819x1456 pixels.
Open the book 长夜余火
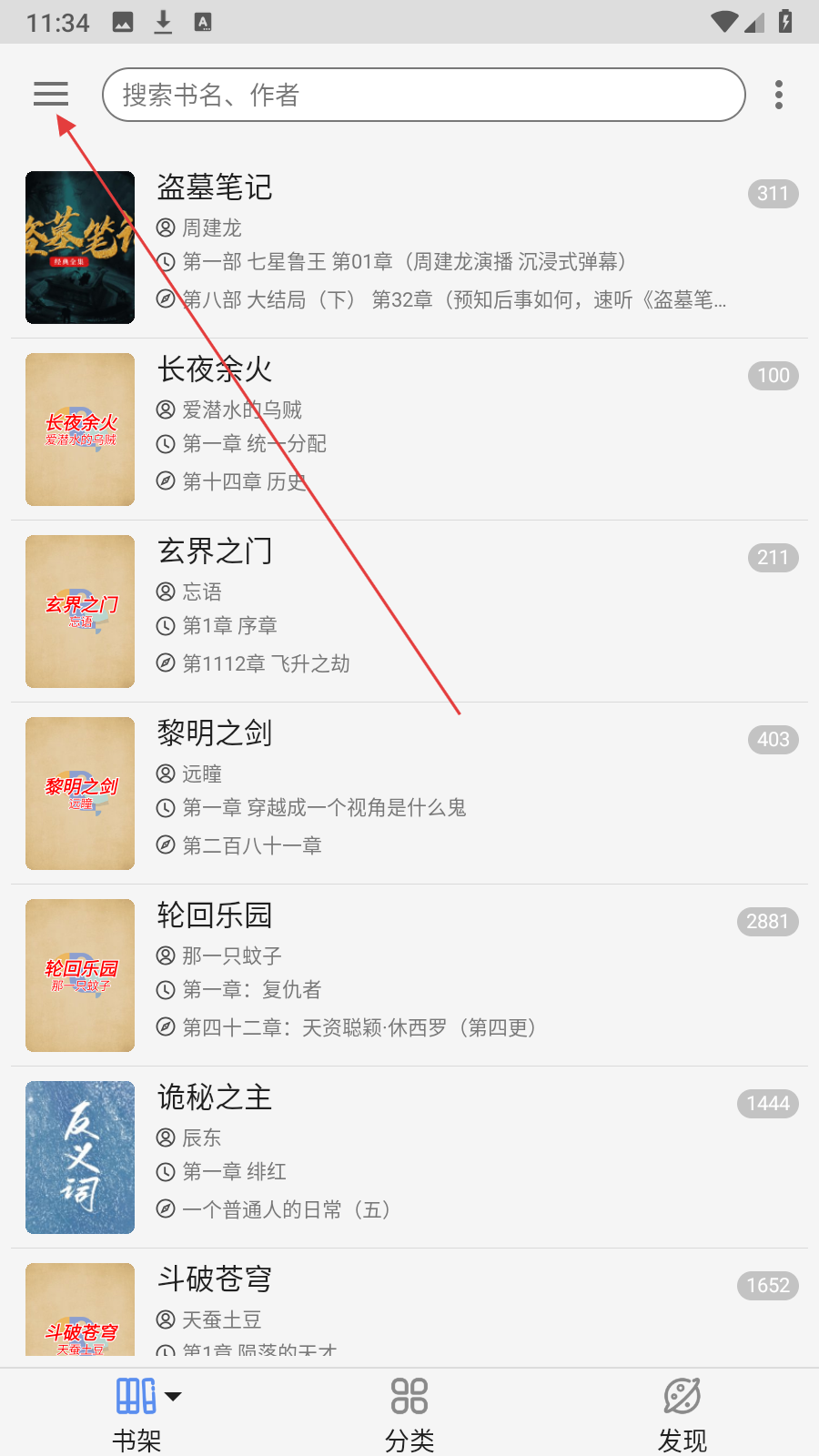[x=409, y=430]
